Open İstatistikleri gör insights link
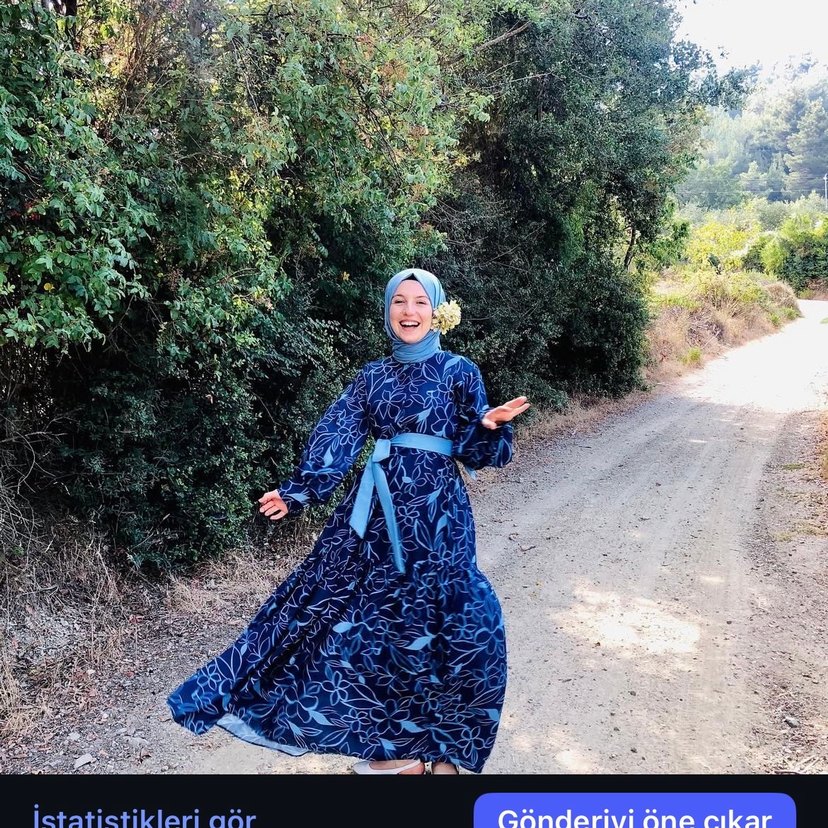Screen dimensions: 828x828 pos(144,817)
